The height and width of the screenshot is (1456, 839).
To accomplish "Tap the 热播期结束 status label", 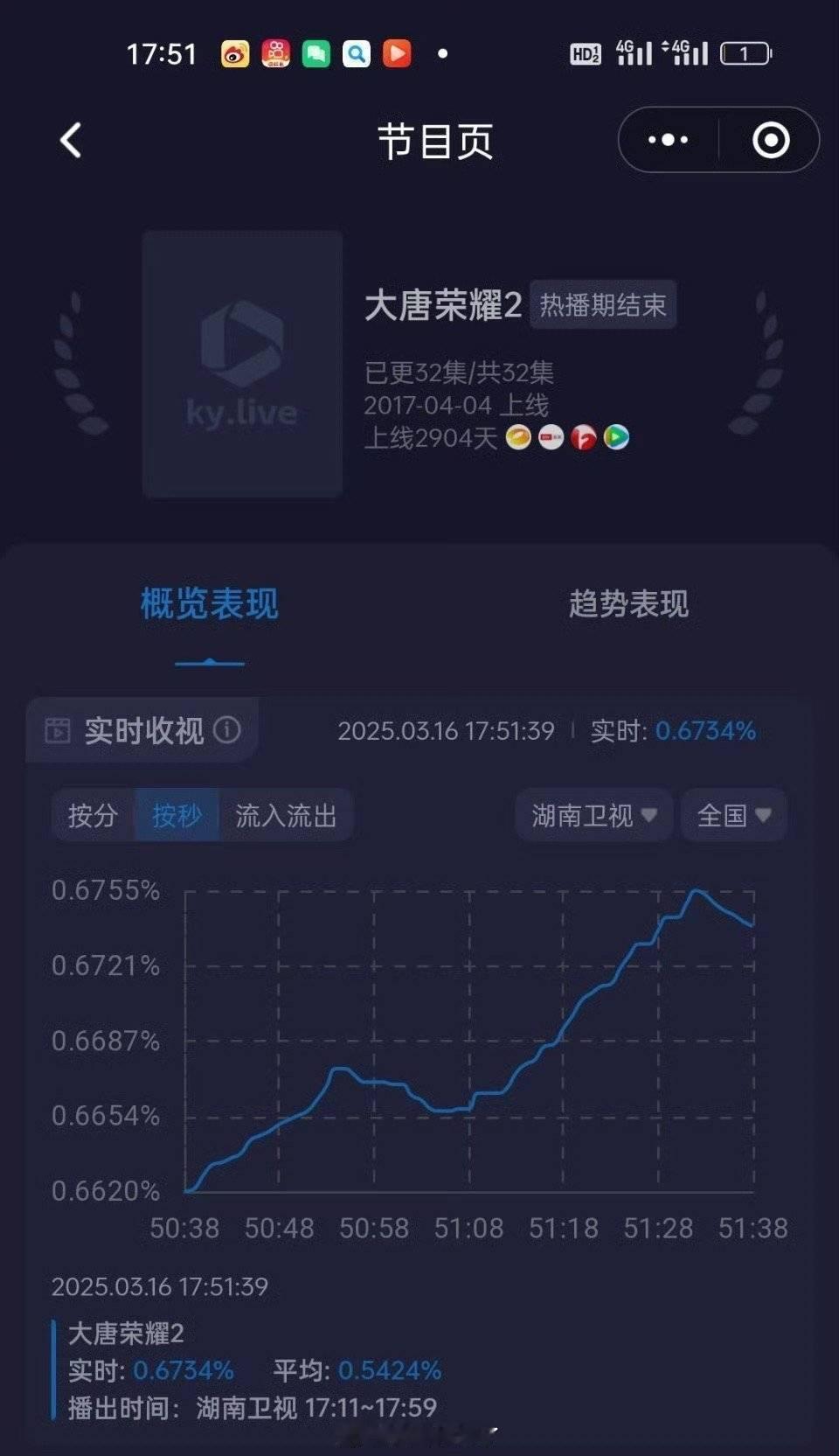I will point(602,305).
